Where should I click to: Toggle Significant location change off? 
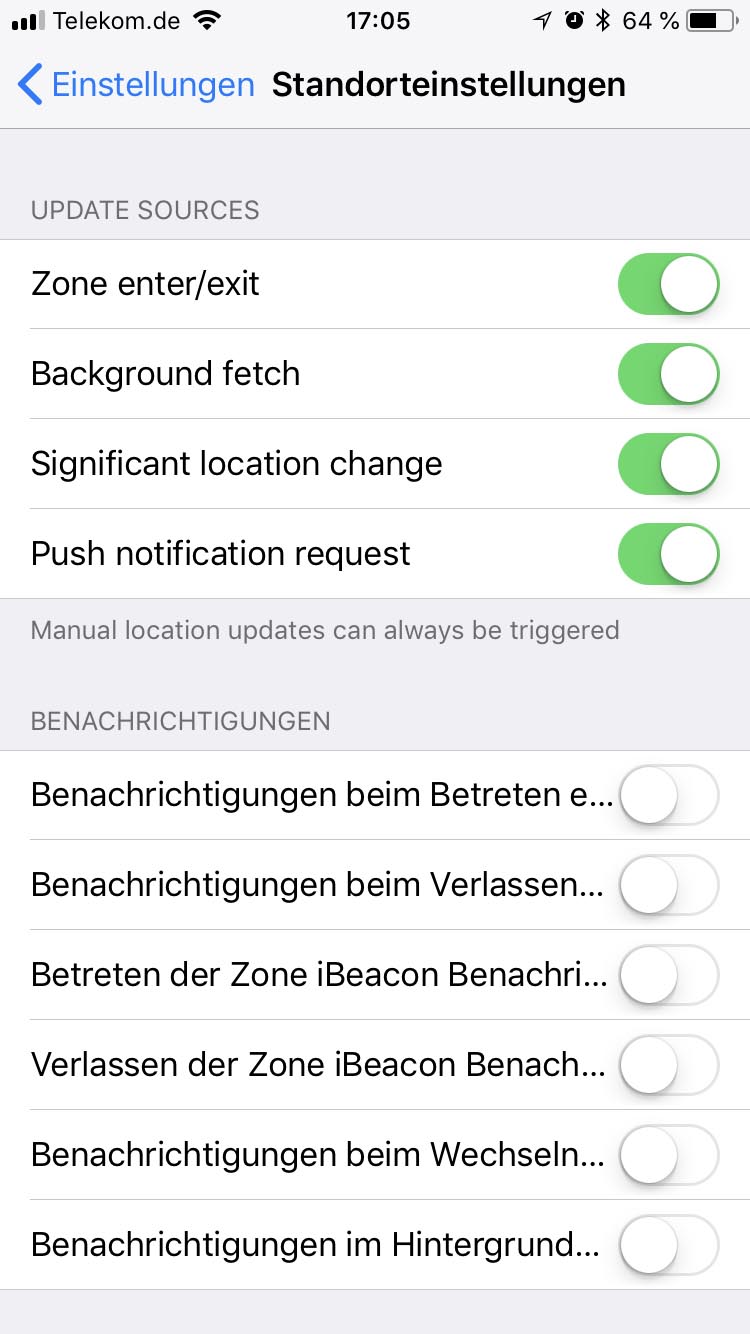669,464
